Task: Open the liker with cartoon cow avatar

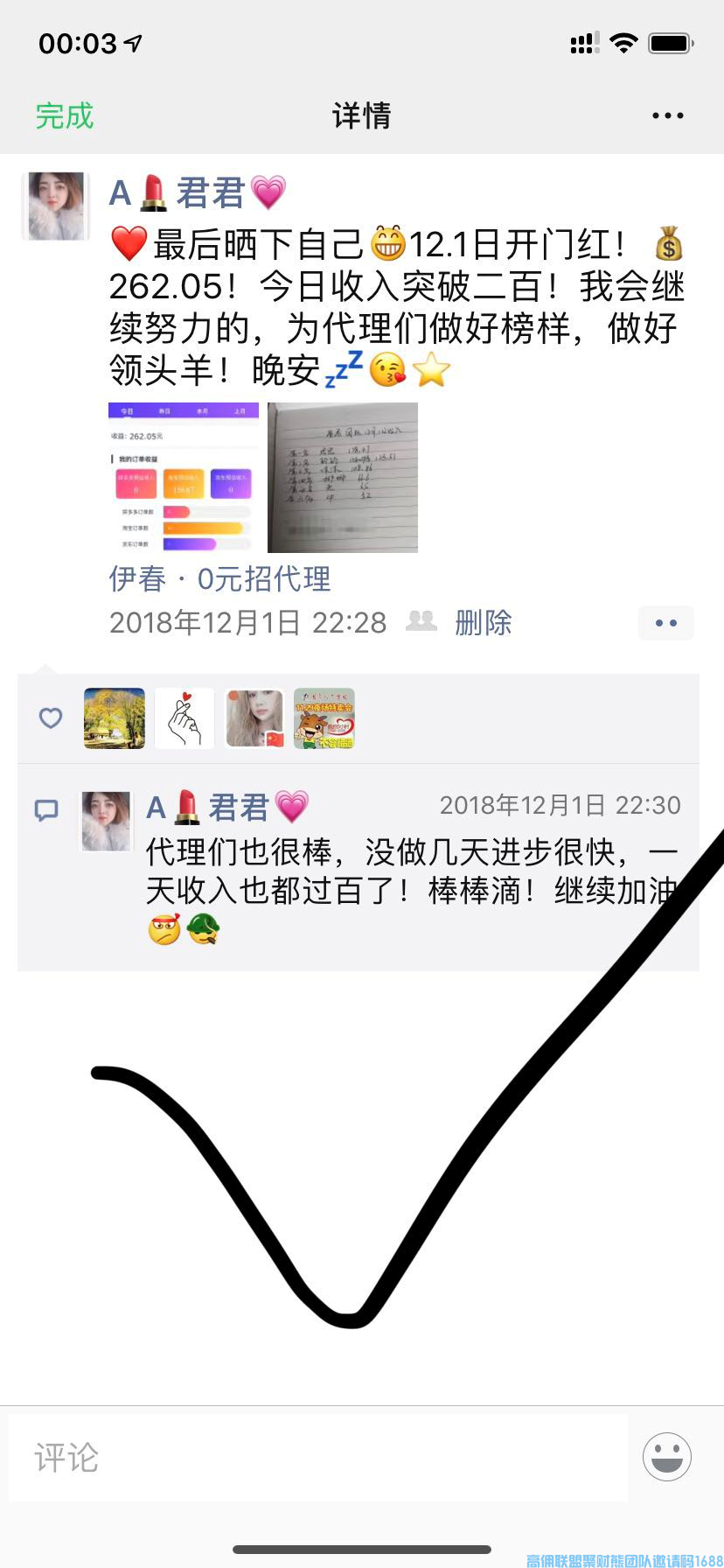Action: (324, 718)
